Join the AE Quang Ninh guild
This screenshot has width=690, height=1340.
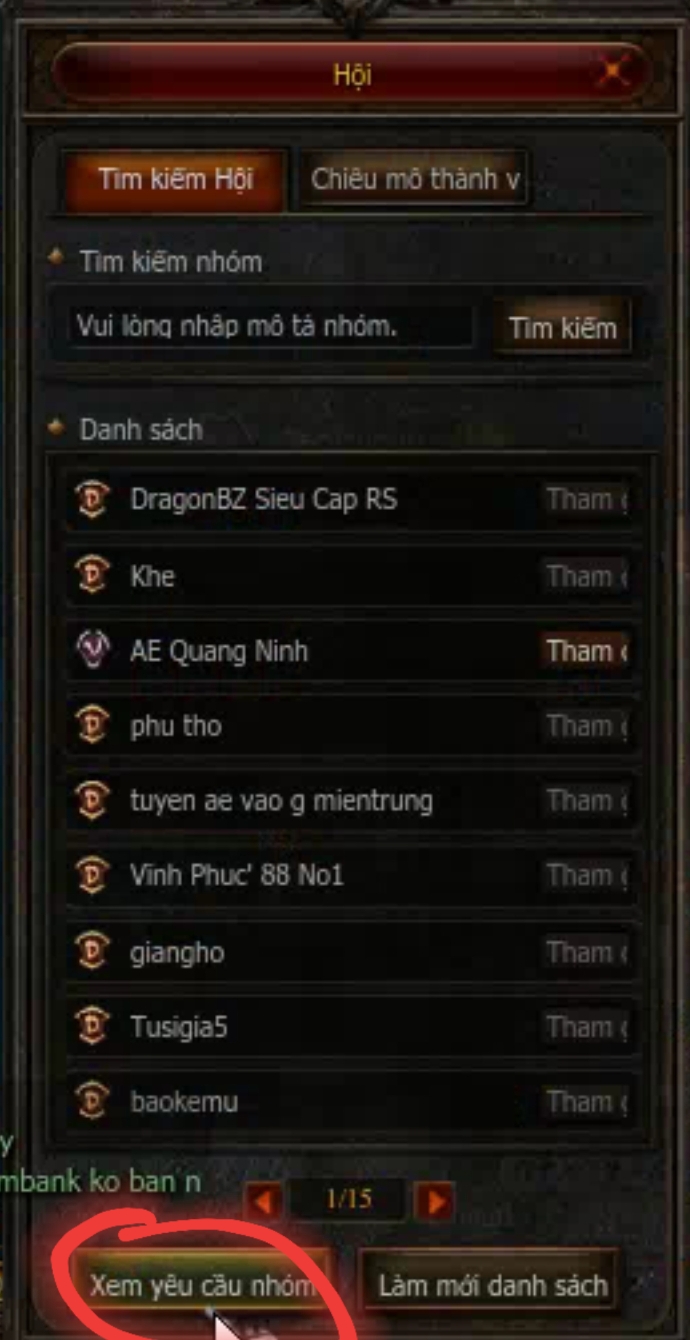585,651
